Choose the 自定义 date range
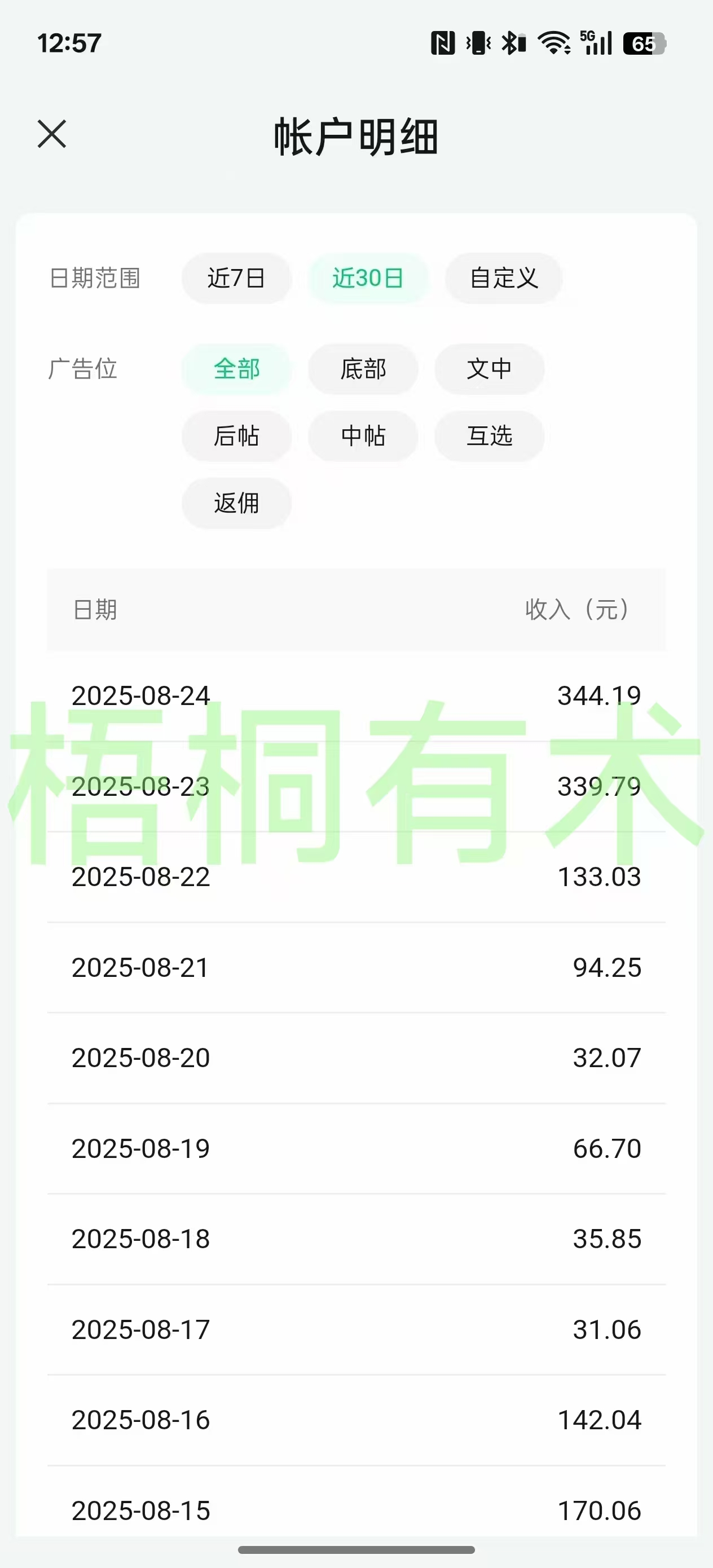 pyautogui.click(x=504, y=278)
